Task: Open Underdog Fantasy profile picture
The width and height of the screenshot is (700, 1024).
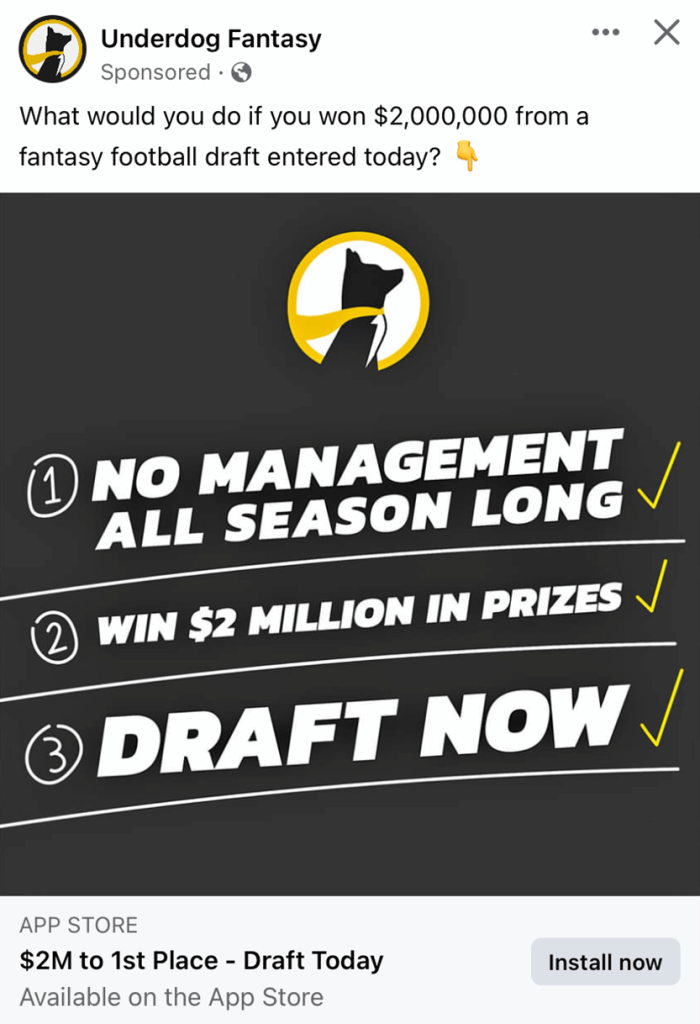Action: tap(52, 49)
